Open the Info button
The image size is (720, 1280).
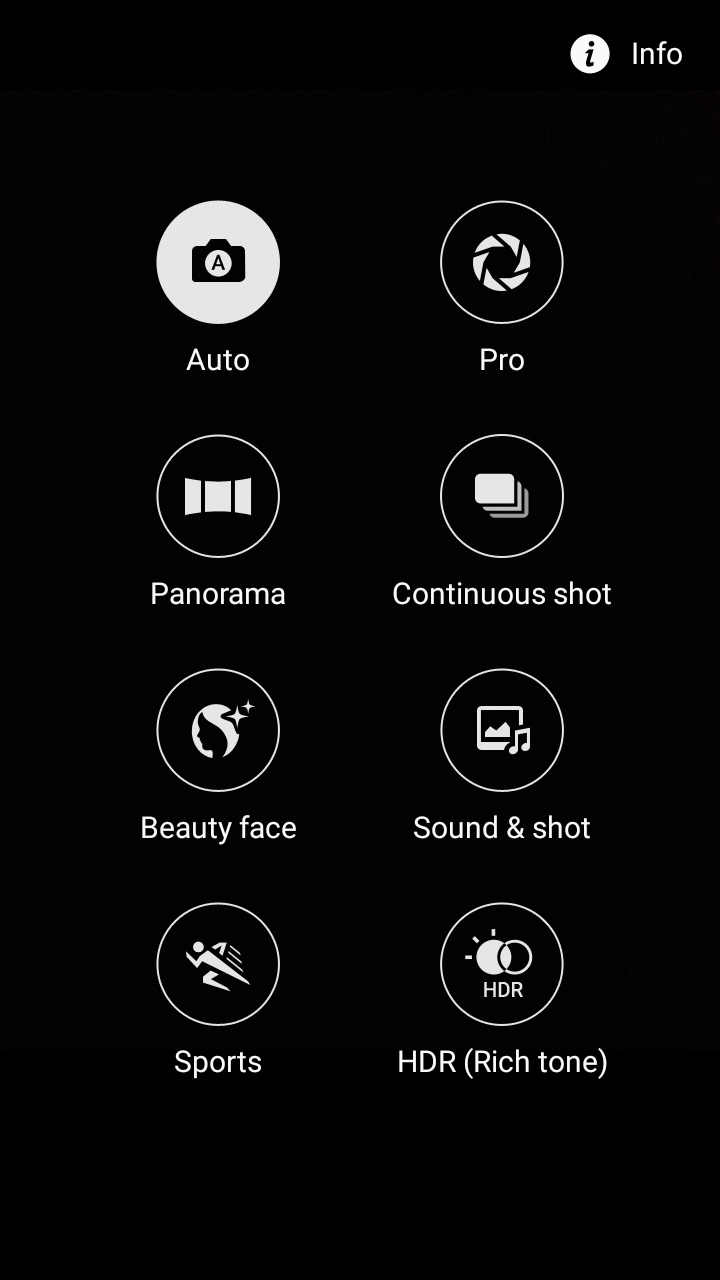(627, 54)
